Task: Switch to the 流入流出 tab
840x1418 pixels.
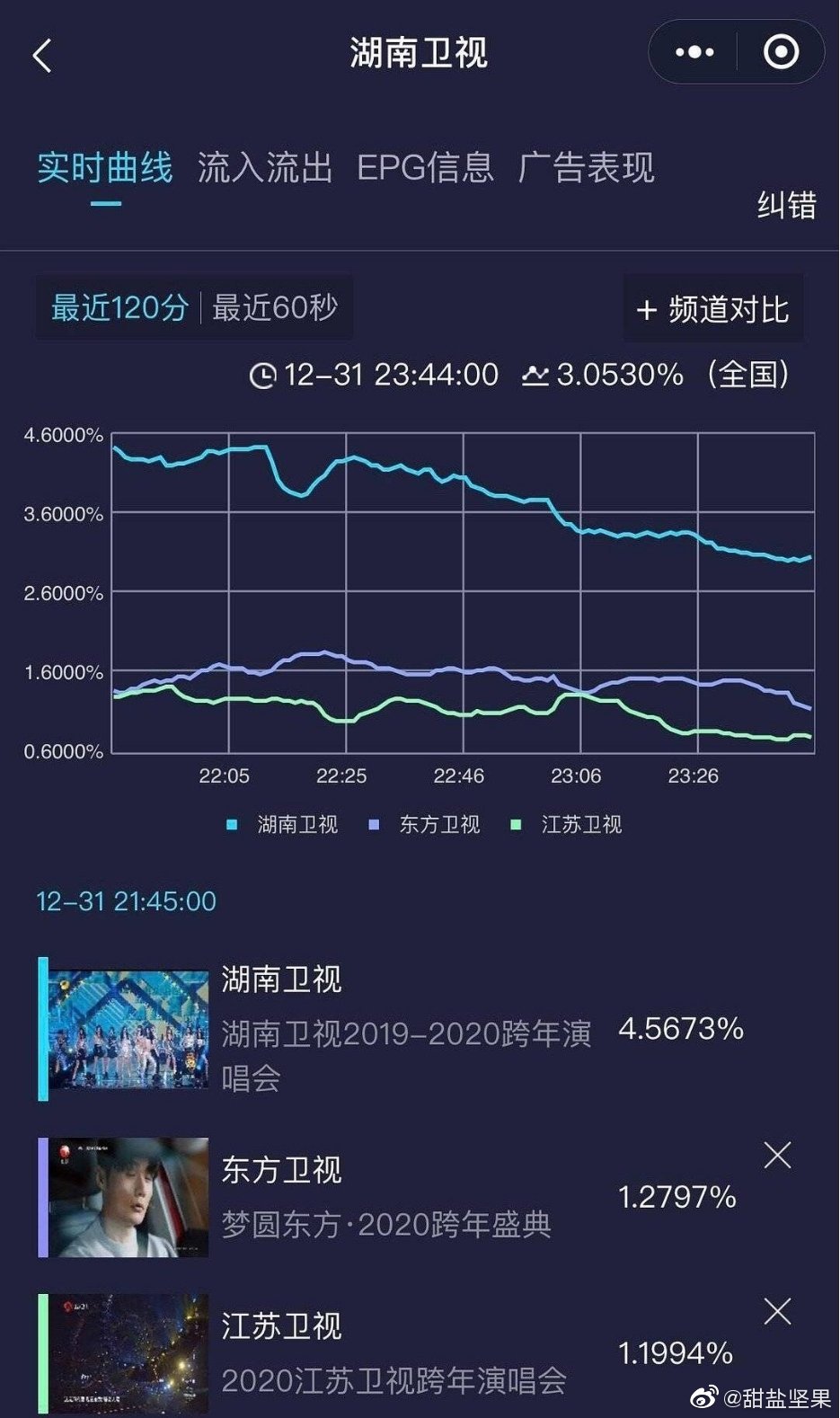Action: pyautogui.click(x=265, y=168)
